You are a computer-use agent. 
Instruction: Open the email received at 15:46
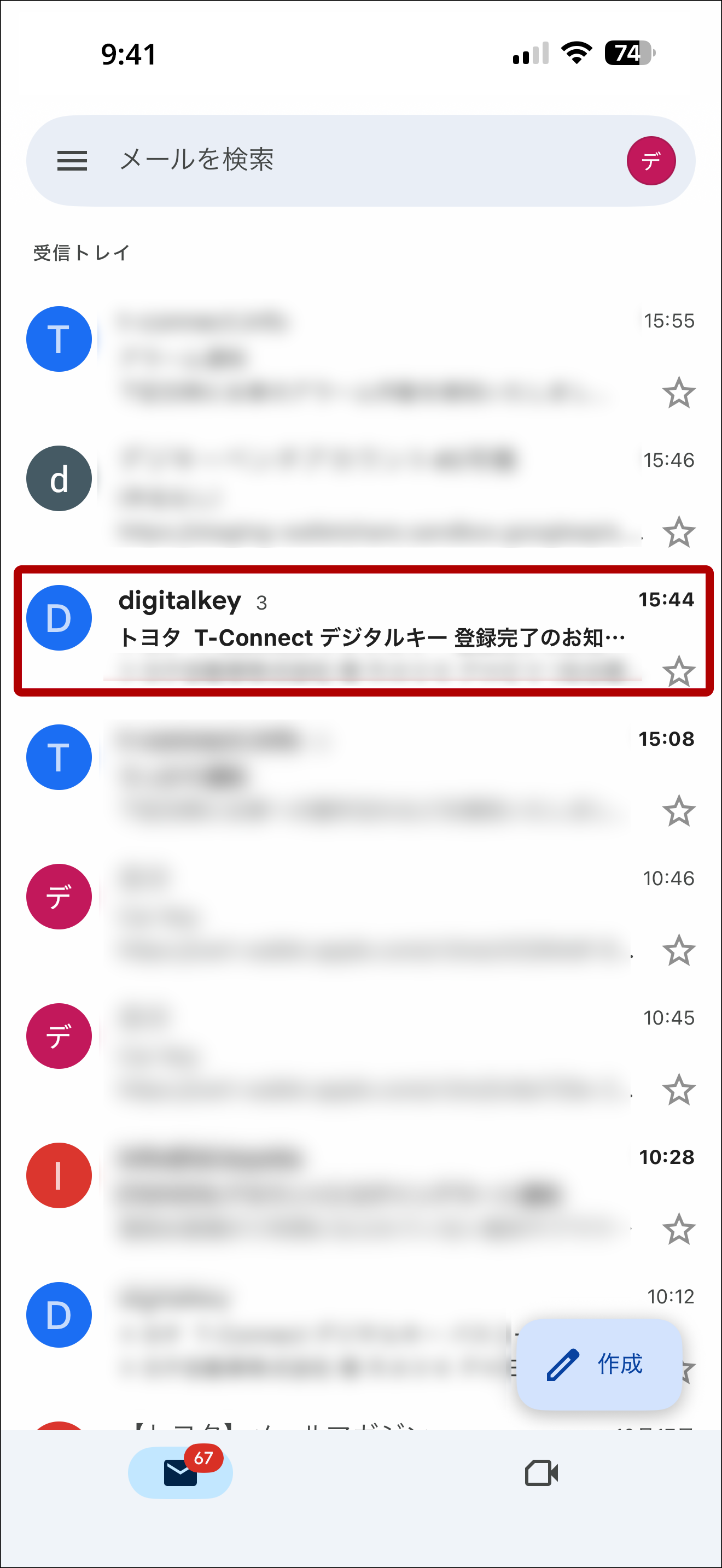click(365, 494)
